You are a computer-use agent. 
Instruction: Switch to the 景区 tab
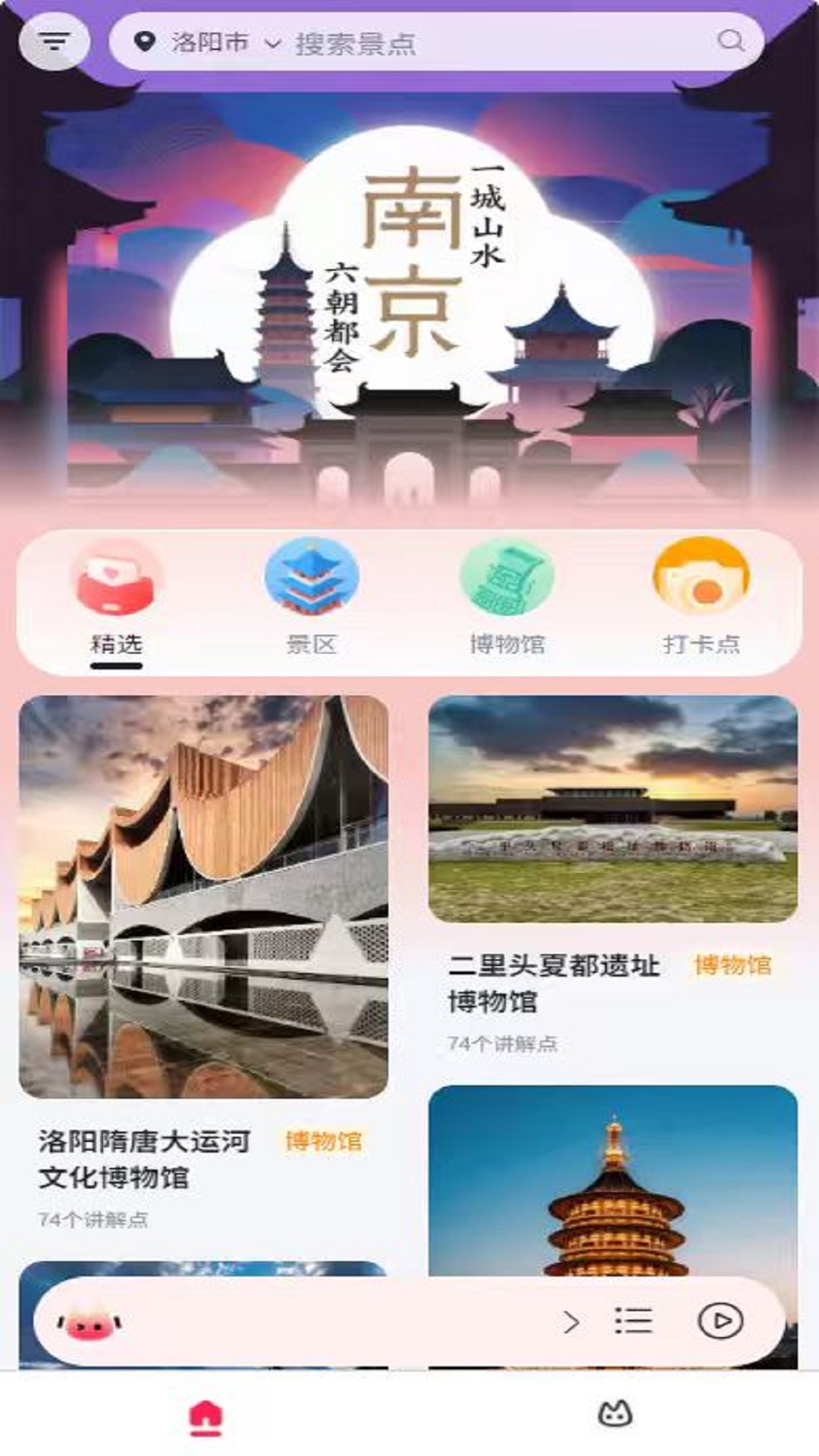[x=311, y=601]
